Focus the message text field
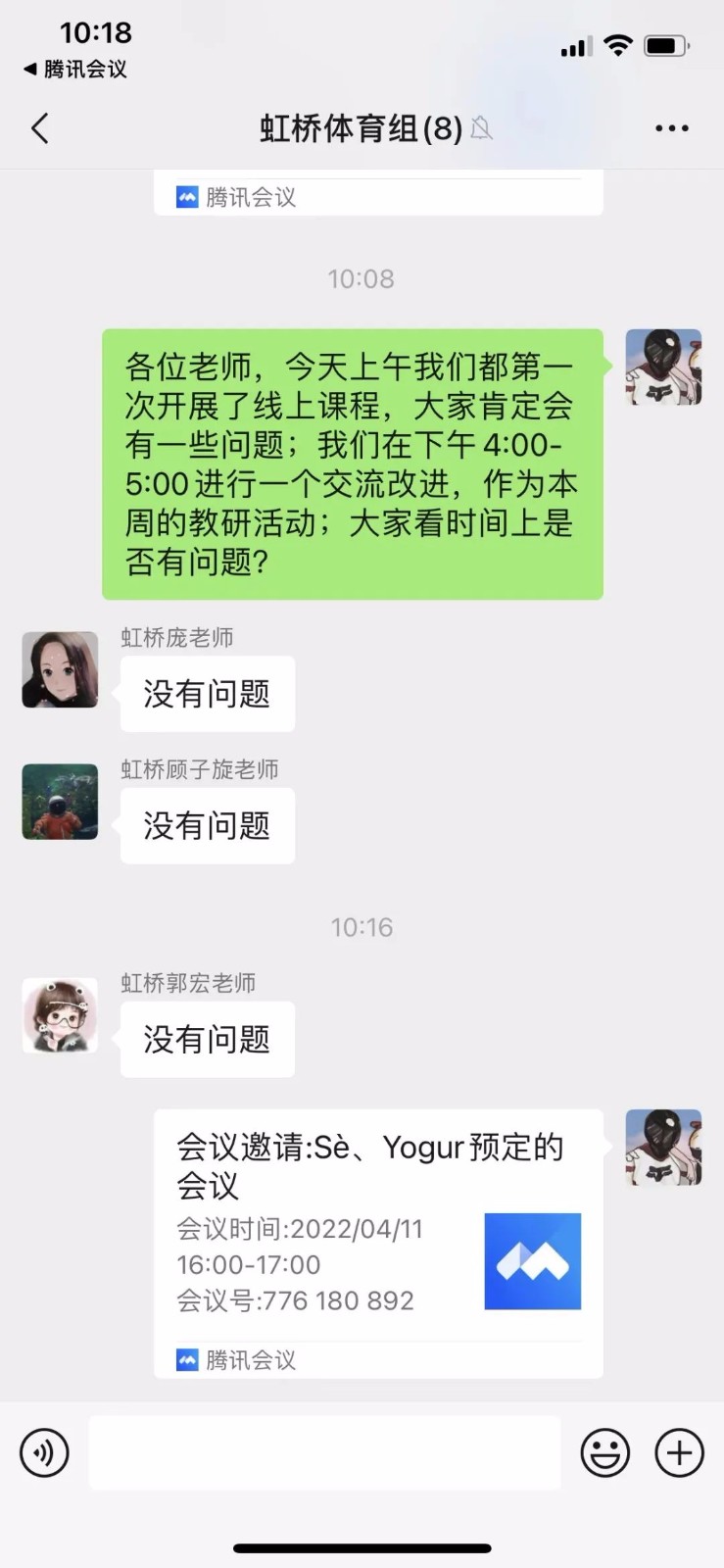 pyautogui.click(x=324, y=1452)
